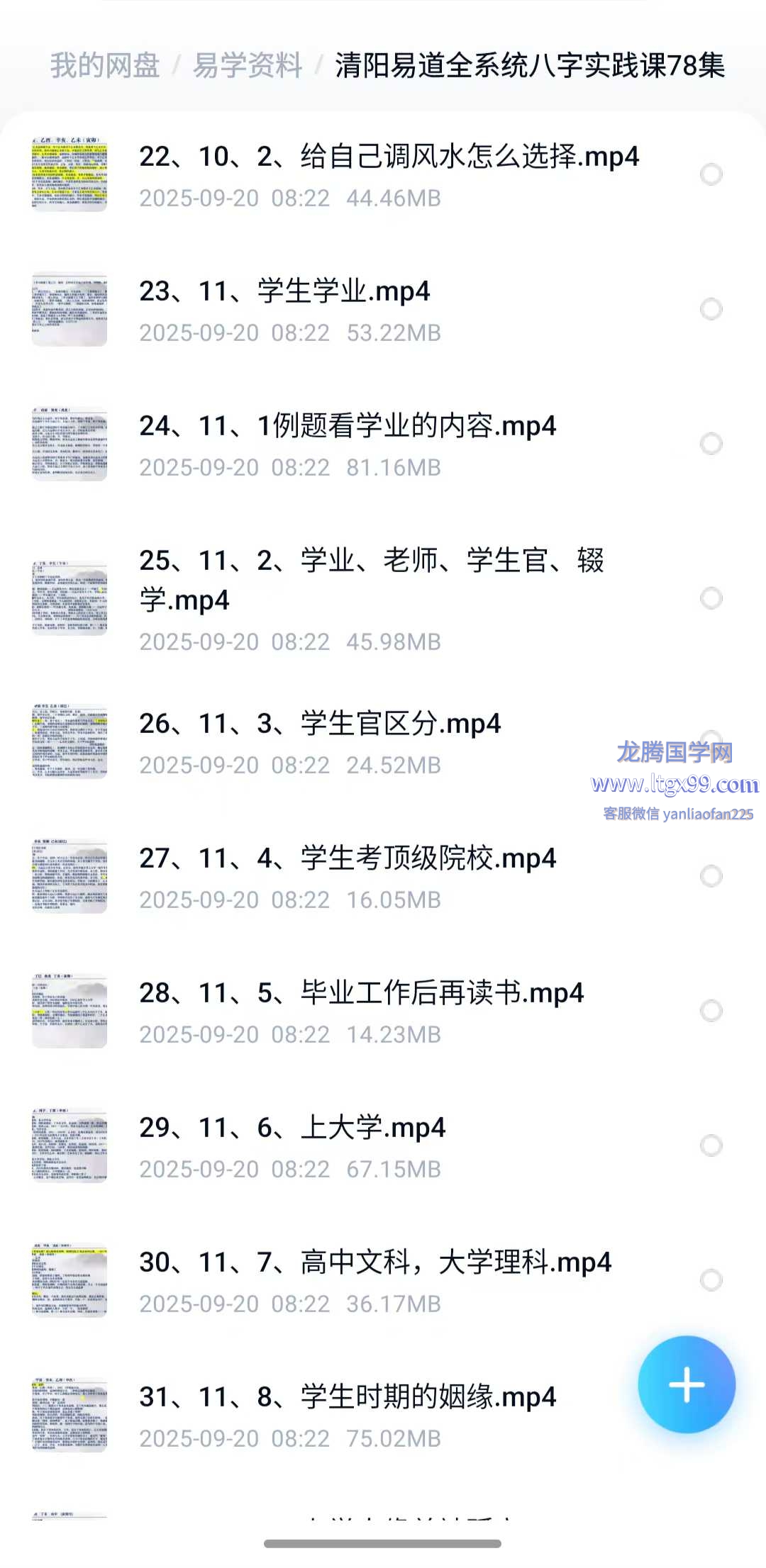Play 29、11、6、上大学.mp4
Image resolution: width=766 pixels, height=1568 pixels.
292,1128
